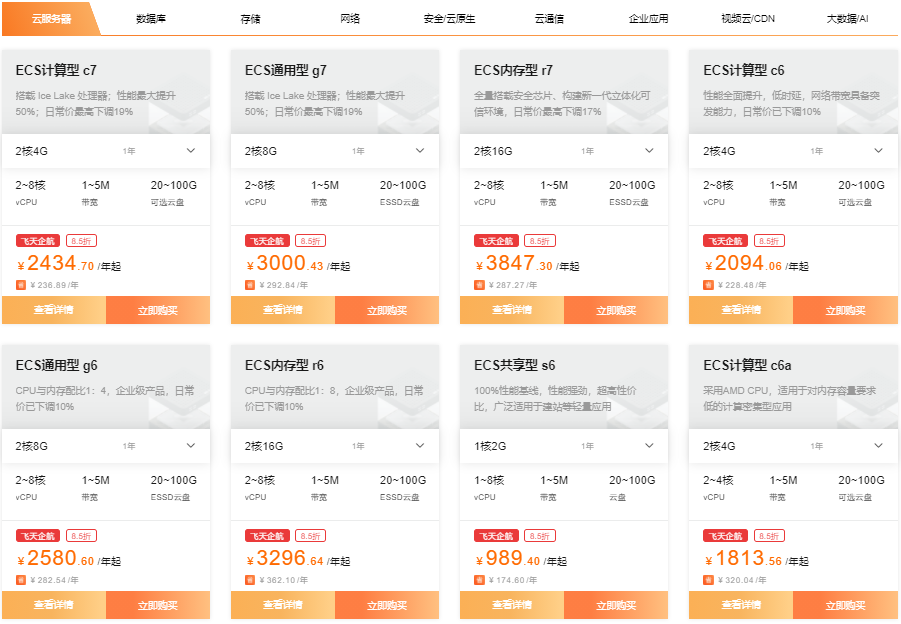Viewport: 901px width, 624px height.
Task: Go to the 云通信 tab
Action: click(549, 19)
